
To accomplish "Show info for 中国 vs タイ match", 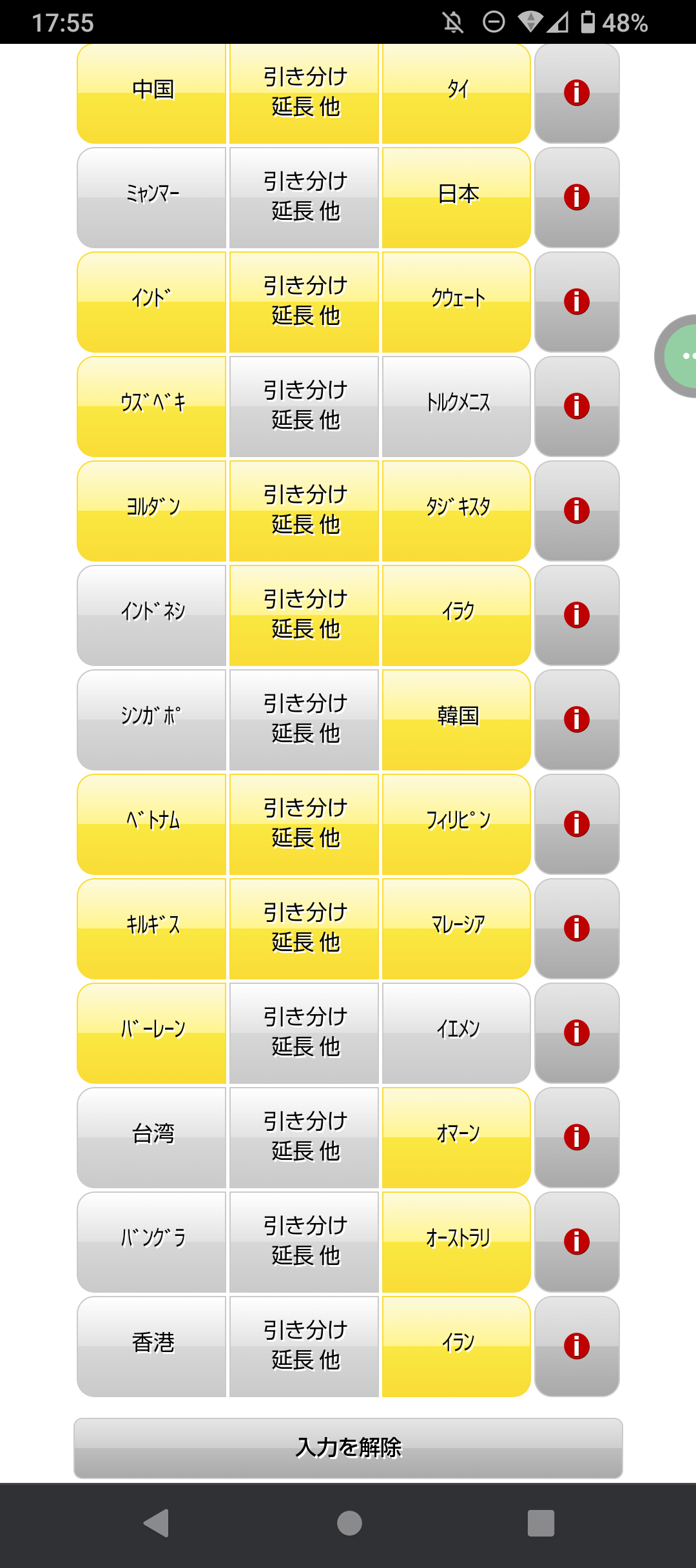I will [577, 93].
